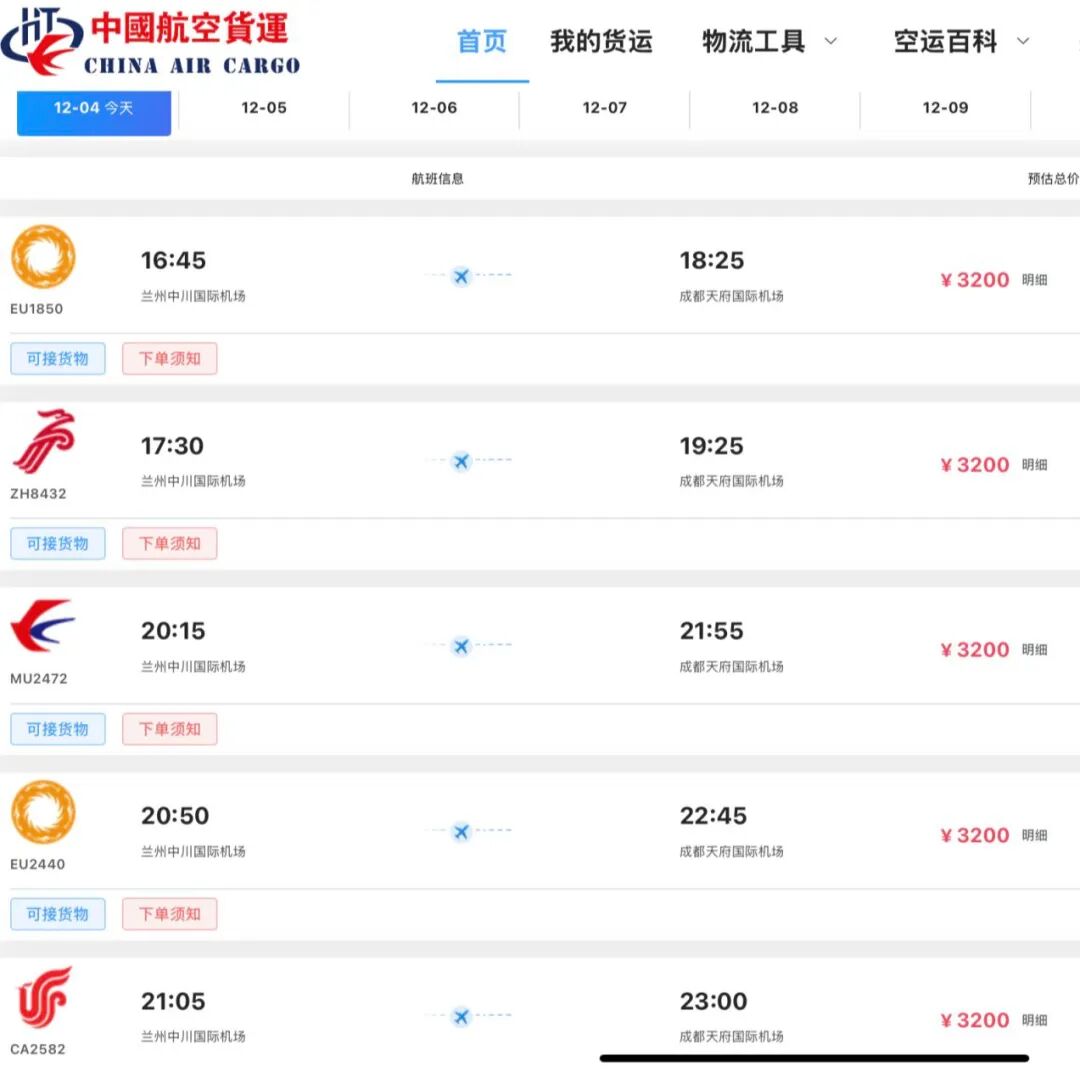Choose the 12-04 今天 date tab
The image size is (1080, 1072).
coord(94,108)
